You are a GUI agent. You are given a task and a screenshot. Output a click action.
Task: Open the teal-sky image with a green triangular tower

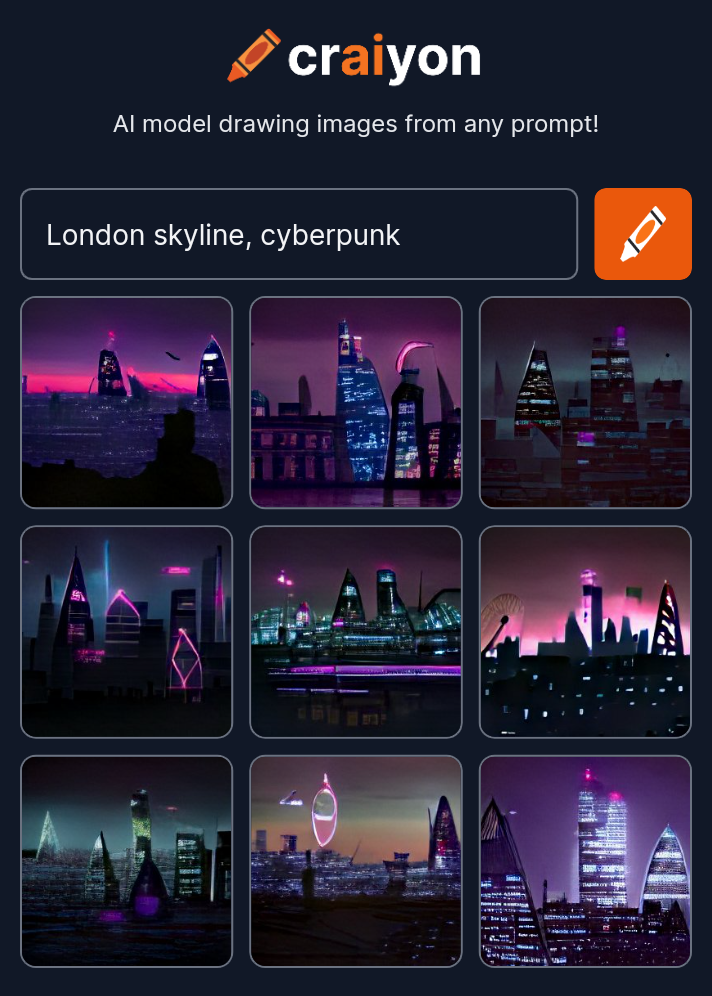pyautogui.click(x=126, y=861)
